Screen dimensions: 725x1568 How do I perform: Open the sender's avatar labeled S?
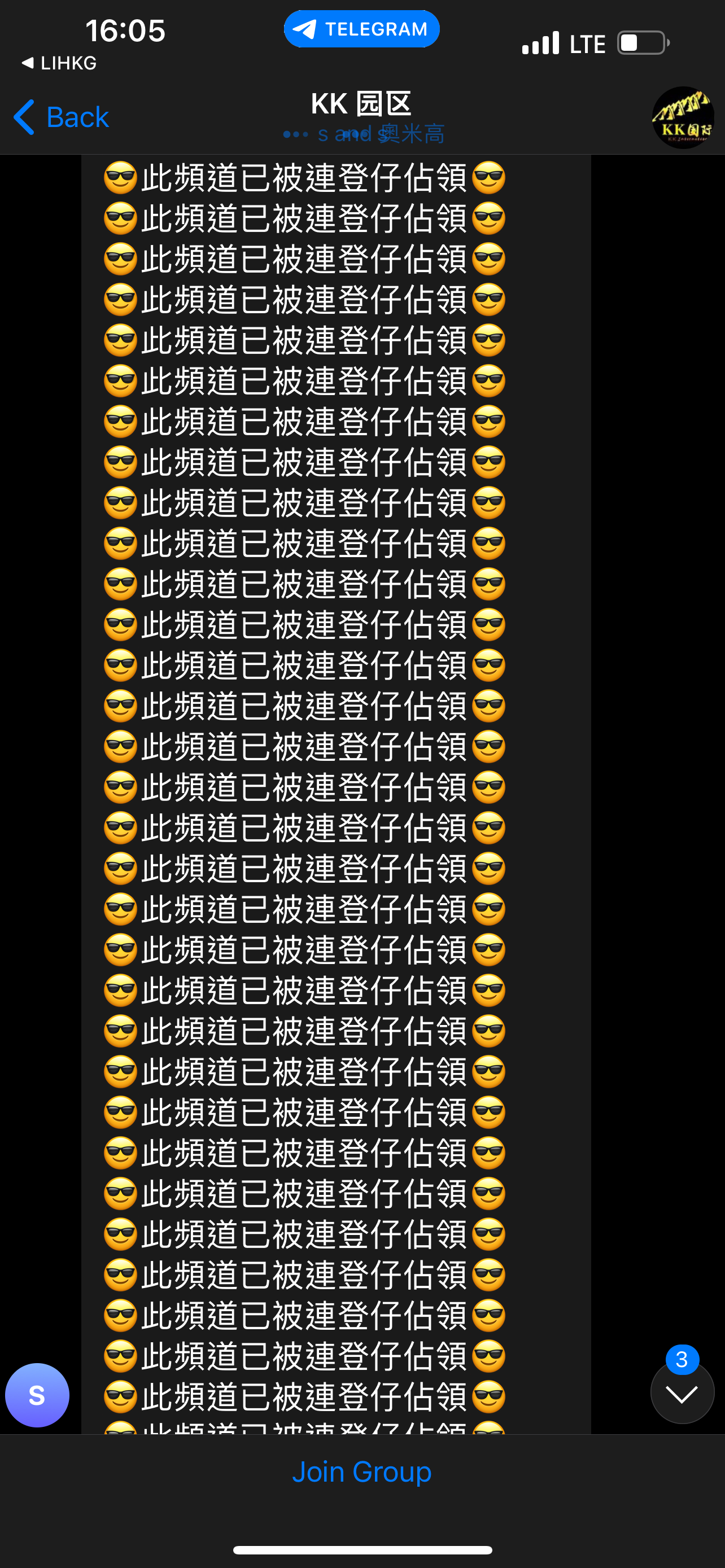[x=37, y=1395]
